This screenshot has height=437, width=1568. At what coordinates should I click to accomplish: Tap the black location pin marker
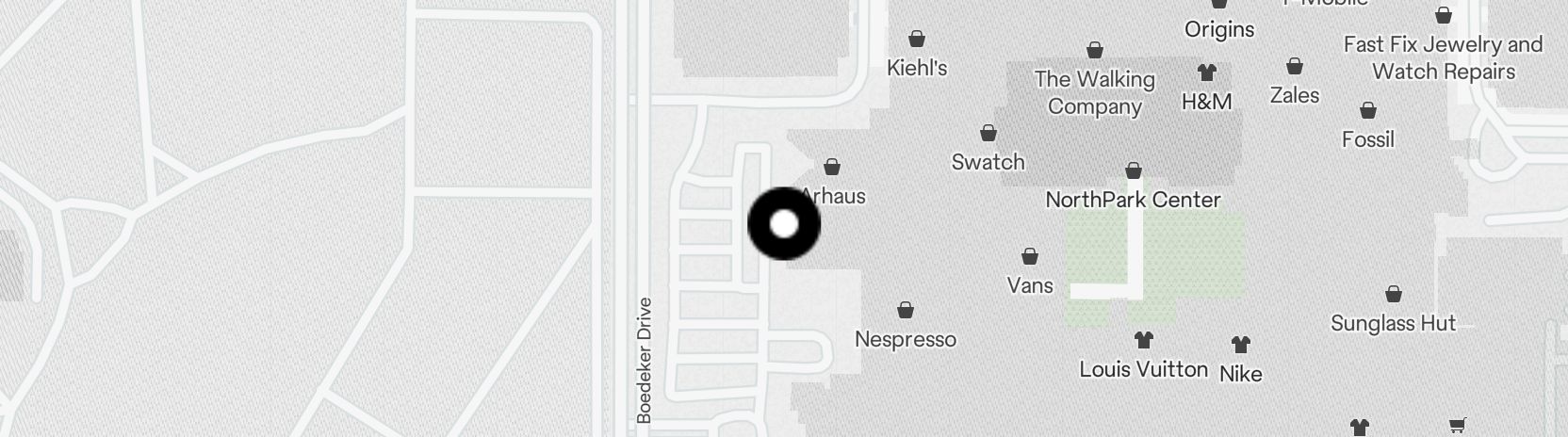coord(784,224)
